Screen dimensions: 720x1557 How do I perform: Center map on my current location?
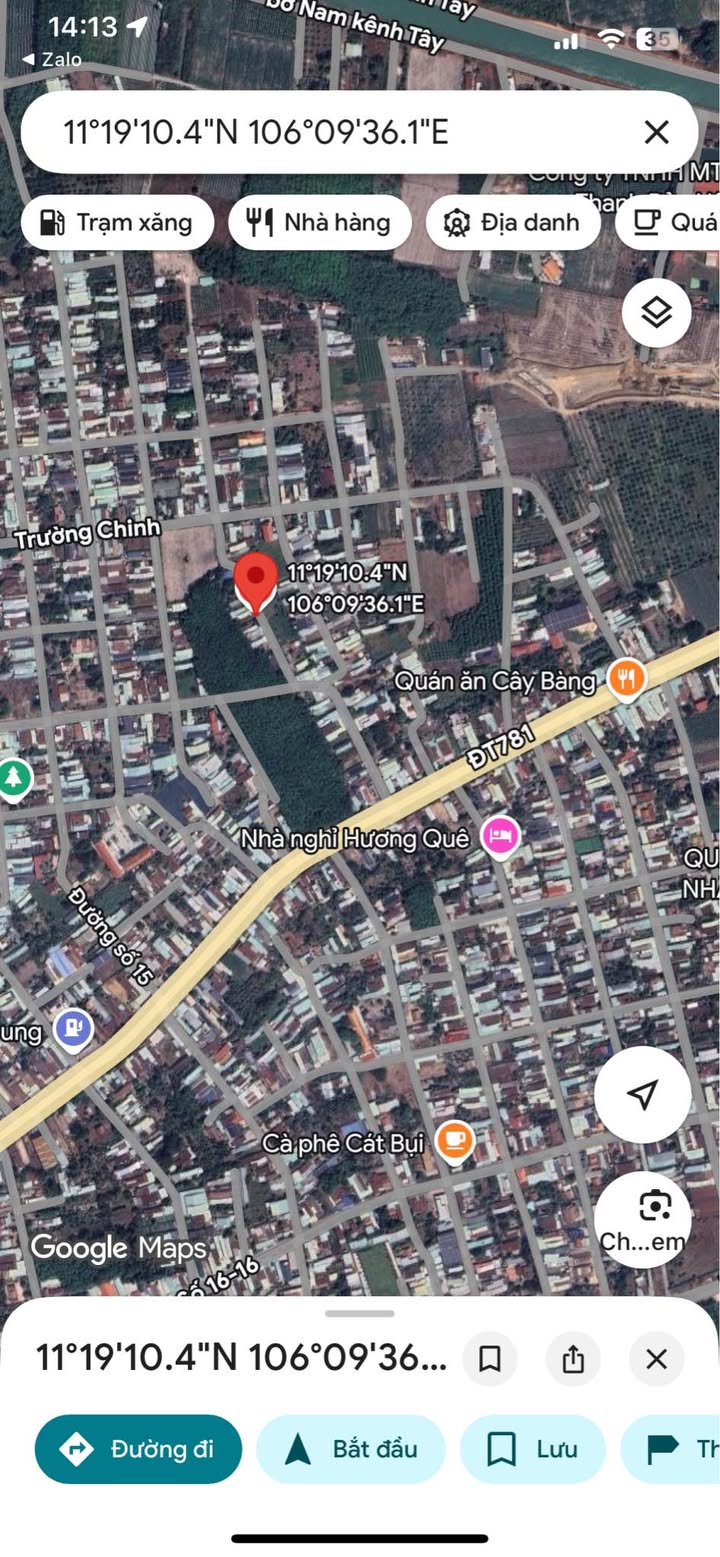point(642,1094)
